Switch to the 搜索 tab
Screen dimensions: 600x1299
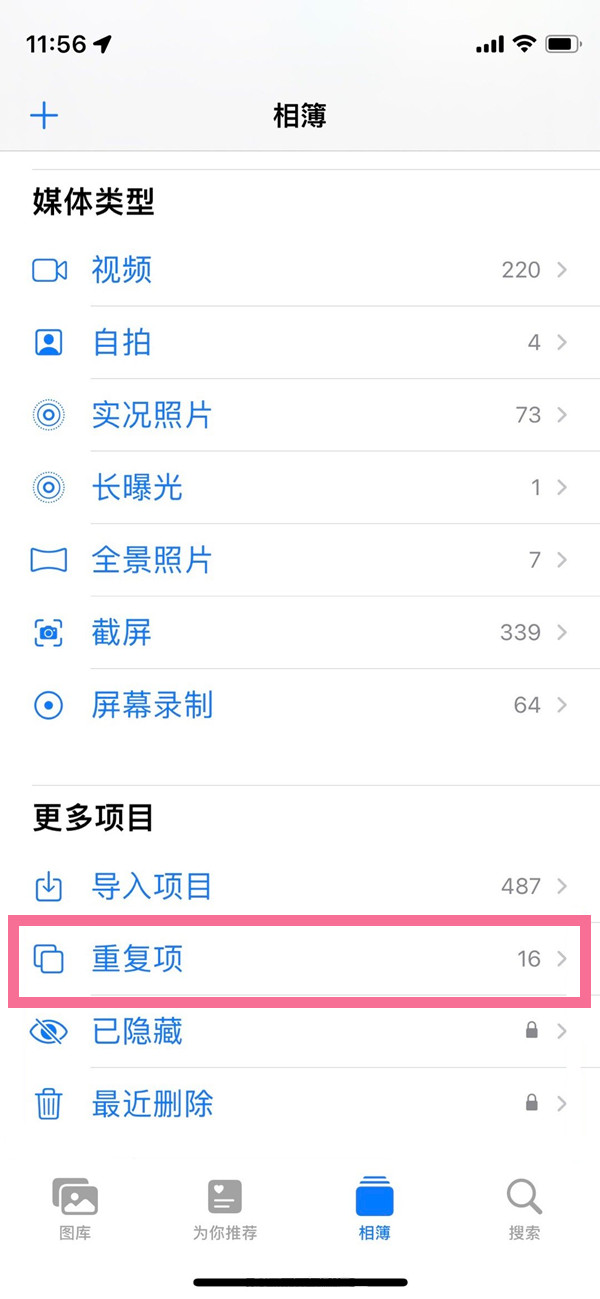[524, 1208]
